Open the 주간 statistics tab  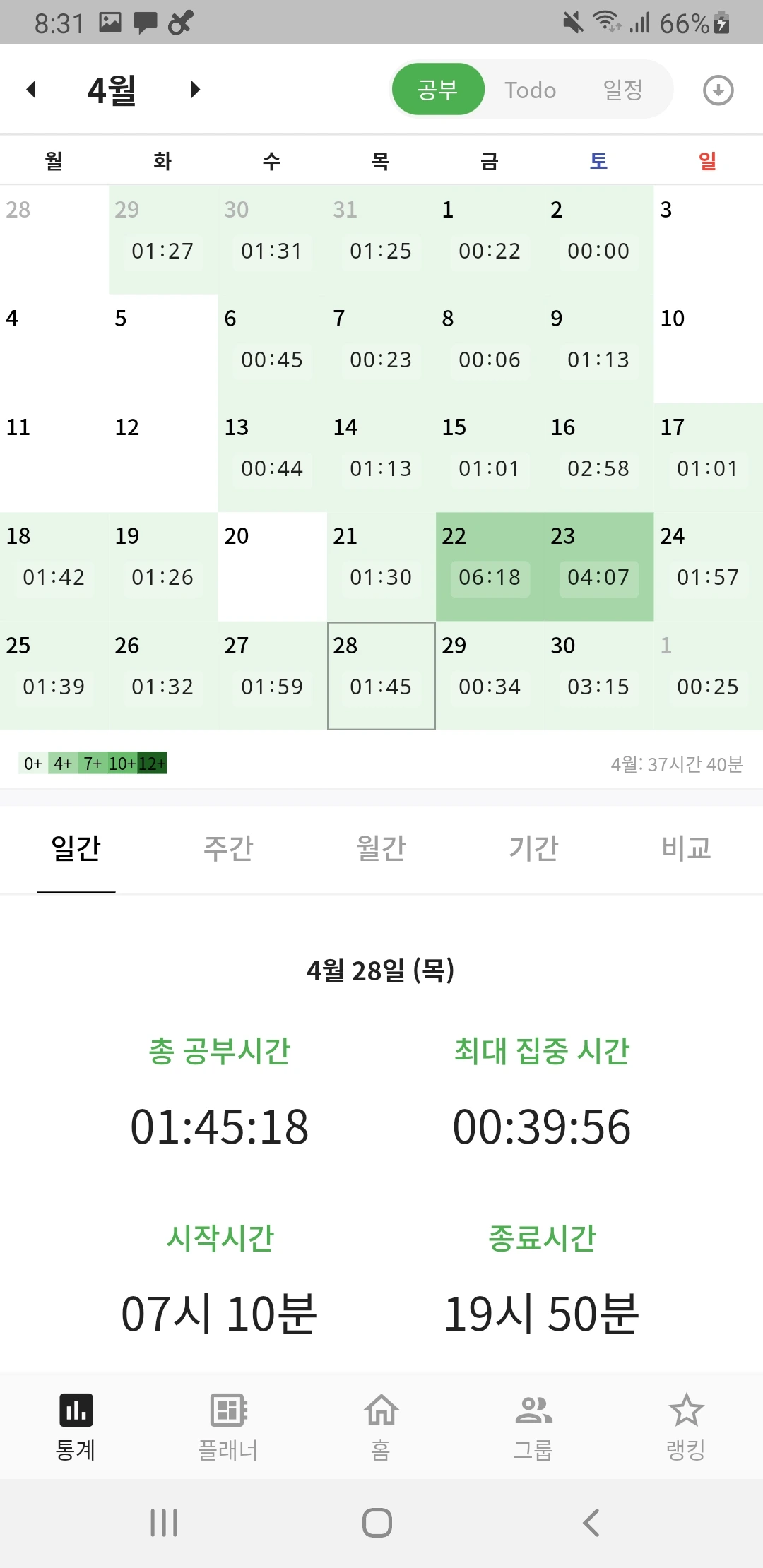tap(228, 848)
